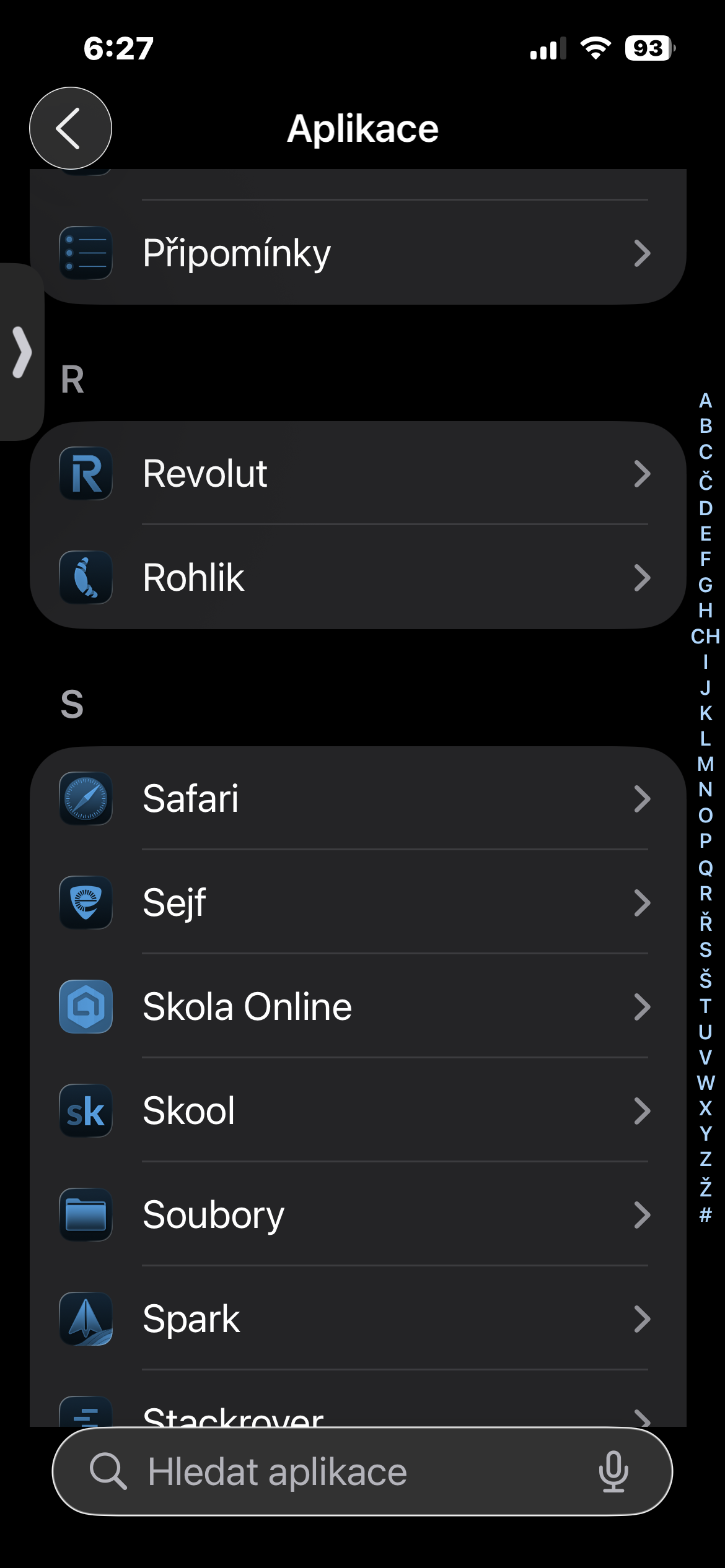Select the Rohlik row
Image resolution: width=725 pixels, height=1568 pixels.
(x=358, y=578)
